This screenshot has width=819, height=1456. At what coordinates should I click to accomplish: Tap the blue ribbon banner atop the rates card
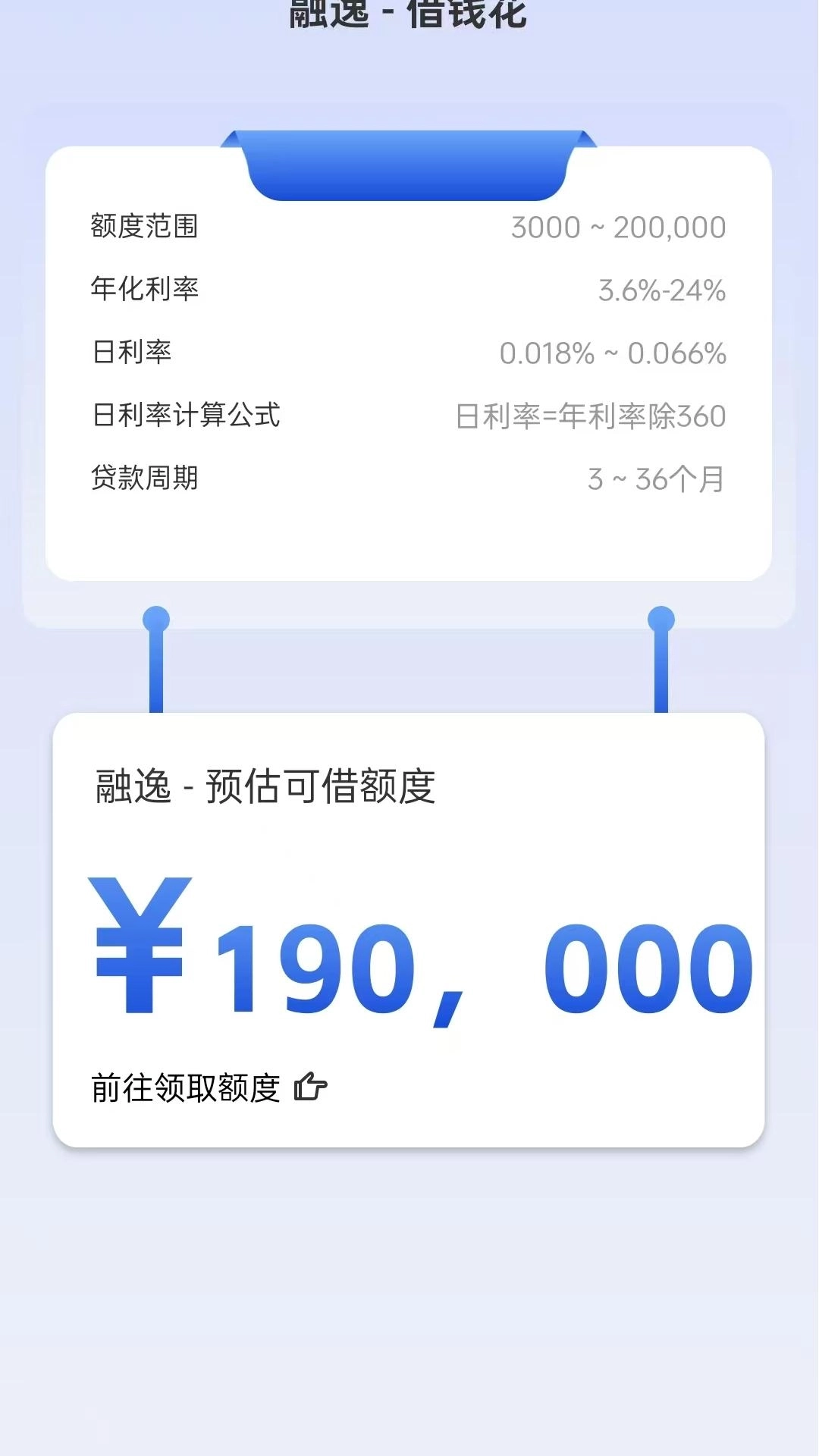409,163
